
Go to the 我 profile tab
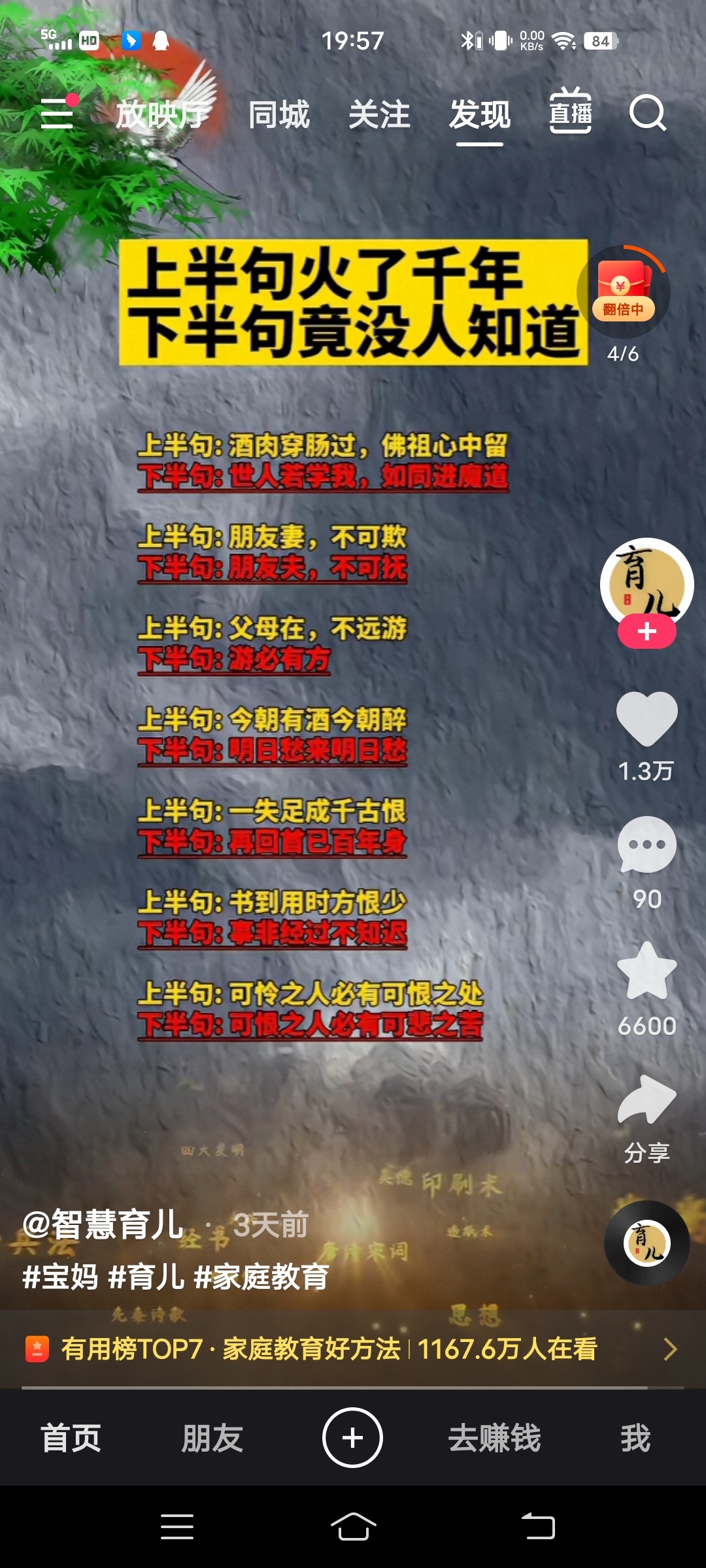tap(635, 1439)
